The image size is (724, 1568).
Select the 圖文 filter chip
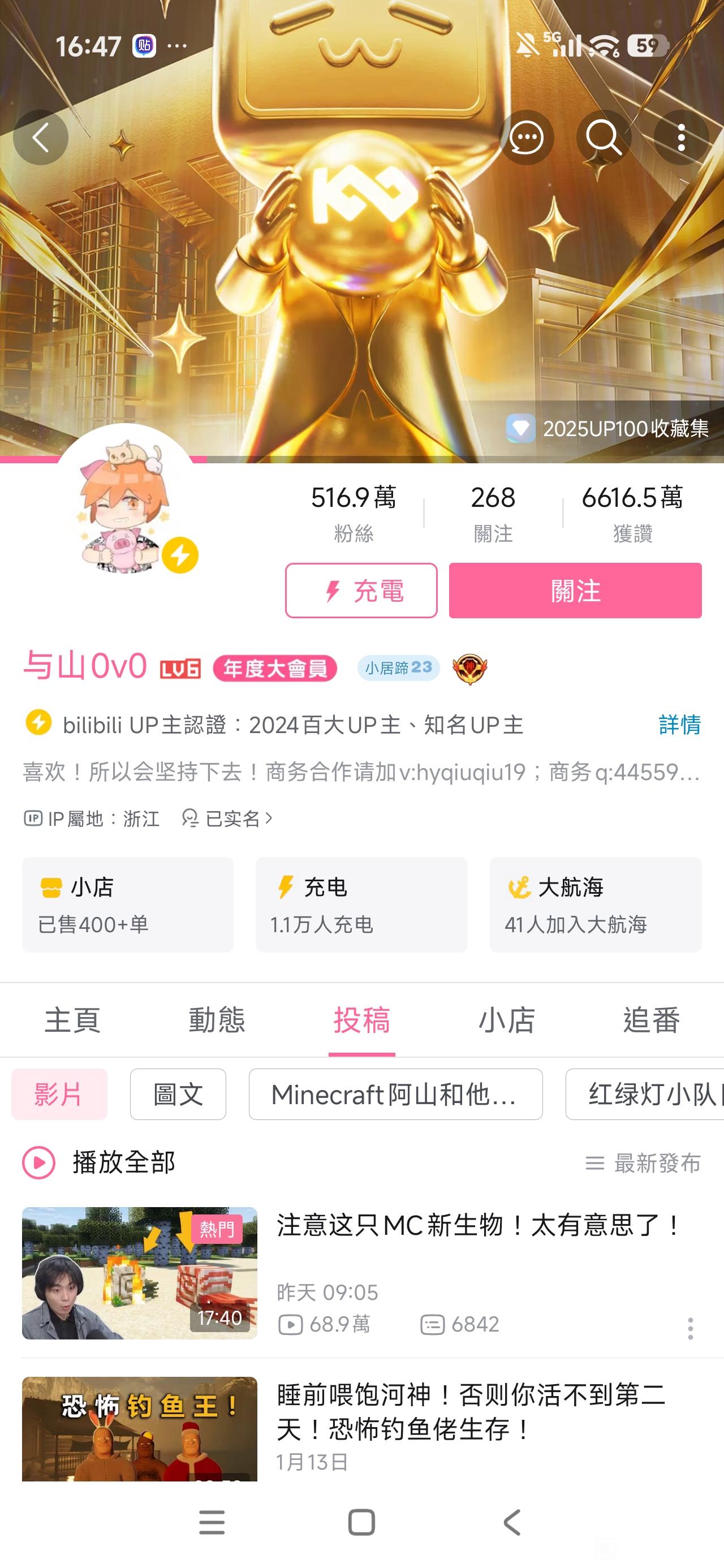178,1095
